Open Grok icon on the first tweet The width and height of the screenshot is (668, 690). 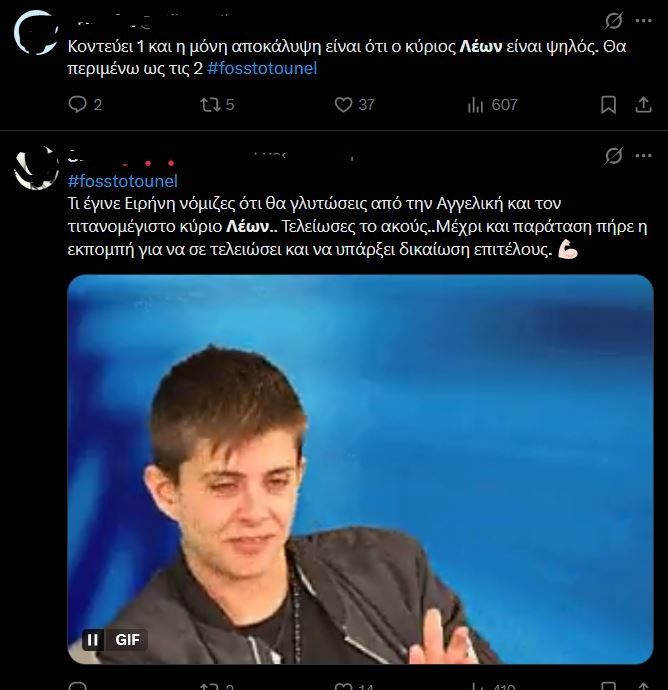(614, 21)
